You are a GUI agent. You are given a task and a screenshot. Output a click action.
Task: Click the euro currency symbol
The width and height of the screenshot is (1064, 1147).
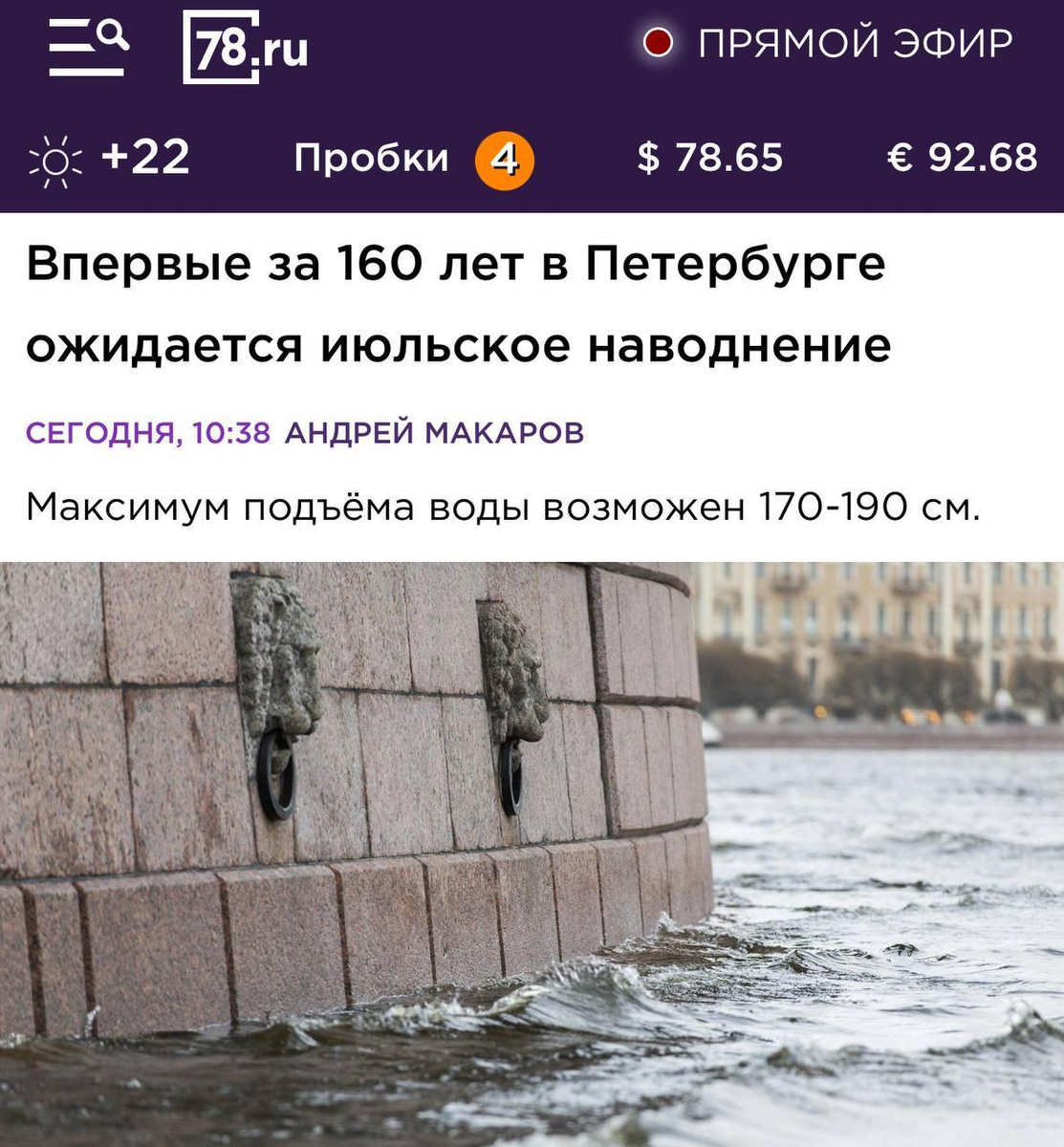[x=897, y=159]
